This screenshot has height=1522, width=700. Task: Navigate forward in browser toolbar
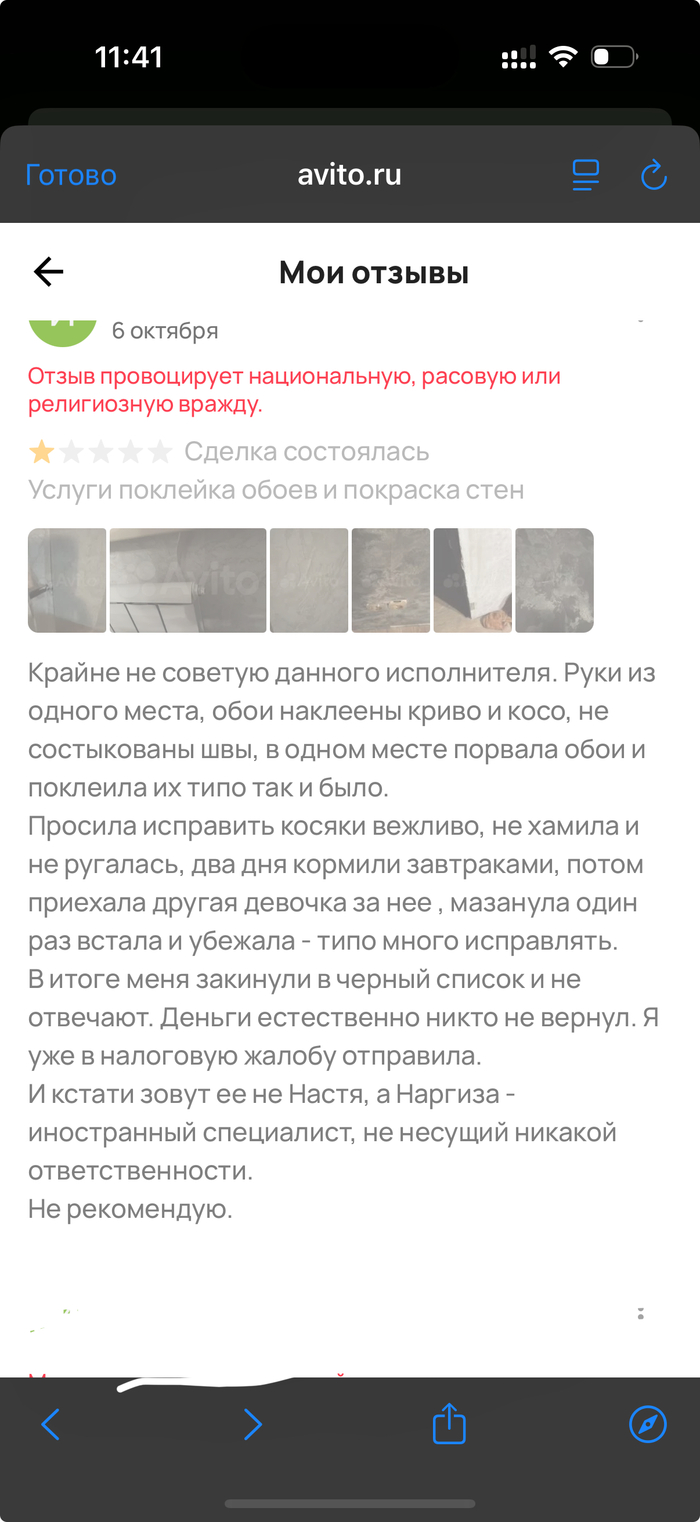pos(253,1423)
